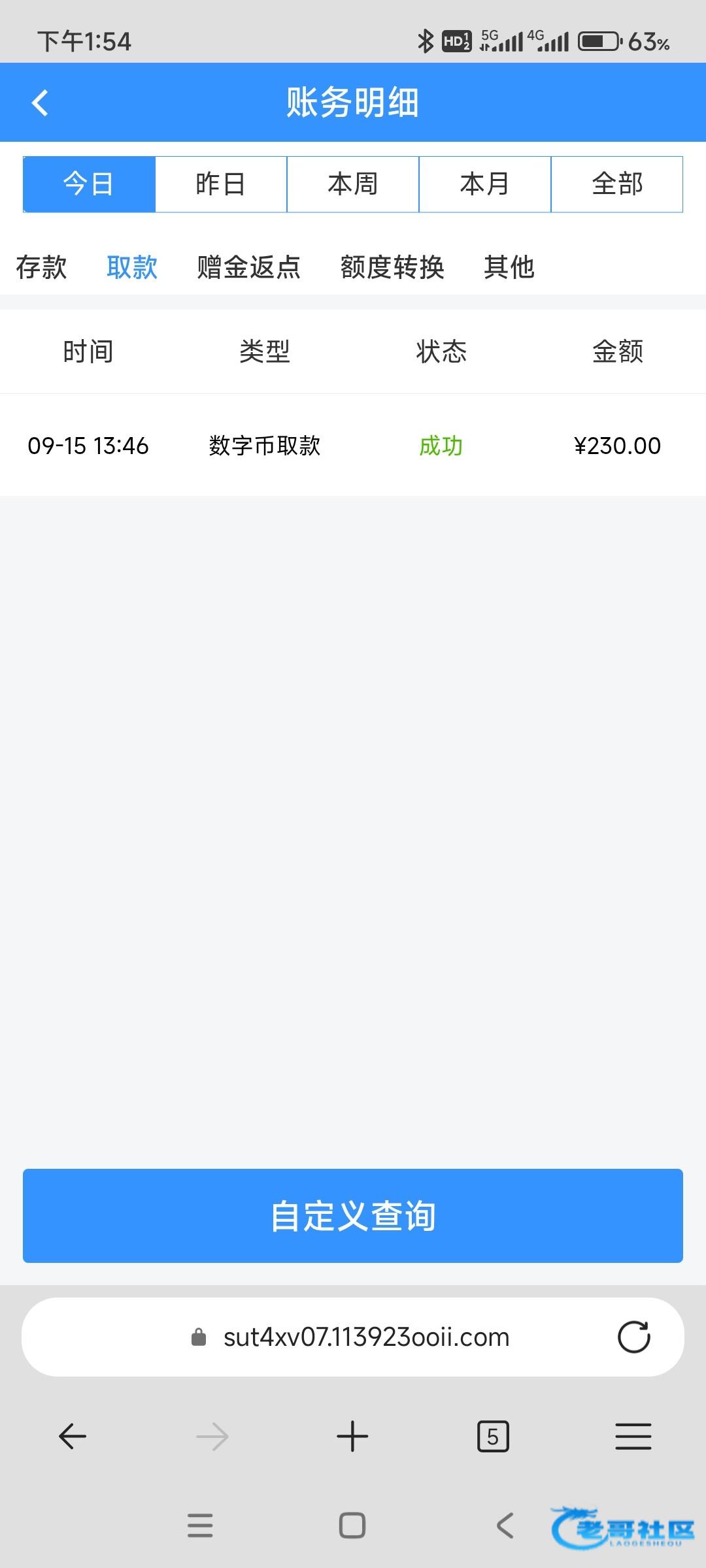Screen dimensions: 706x1568
Task: Open the tab switcher showing 5
Action: pyautogui.click(x=493, y=1437)
